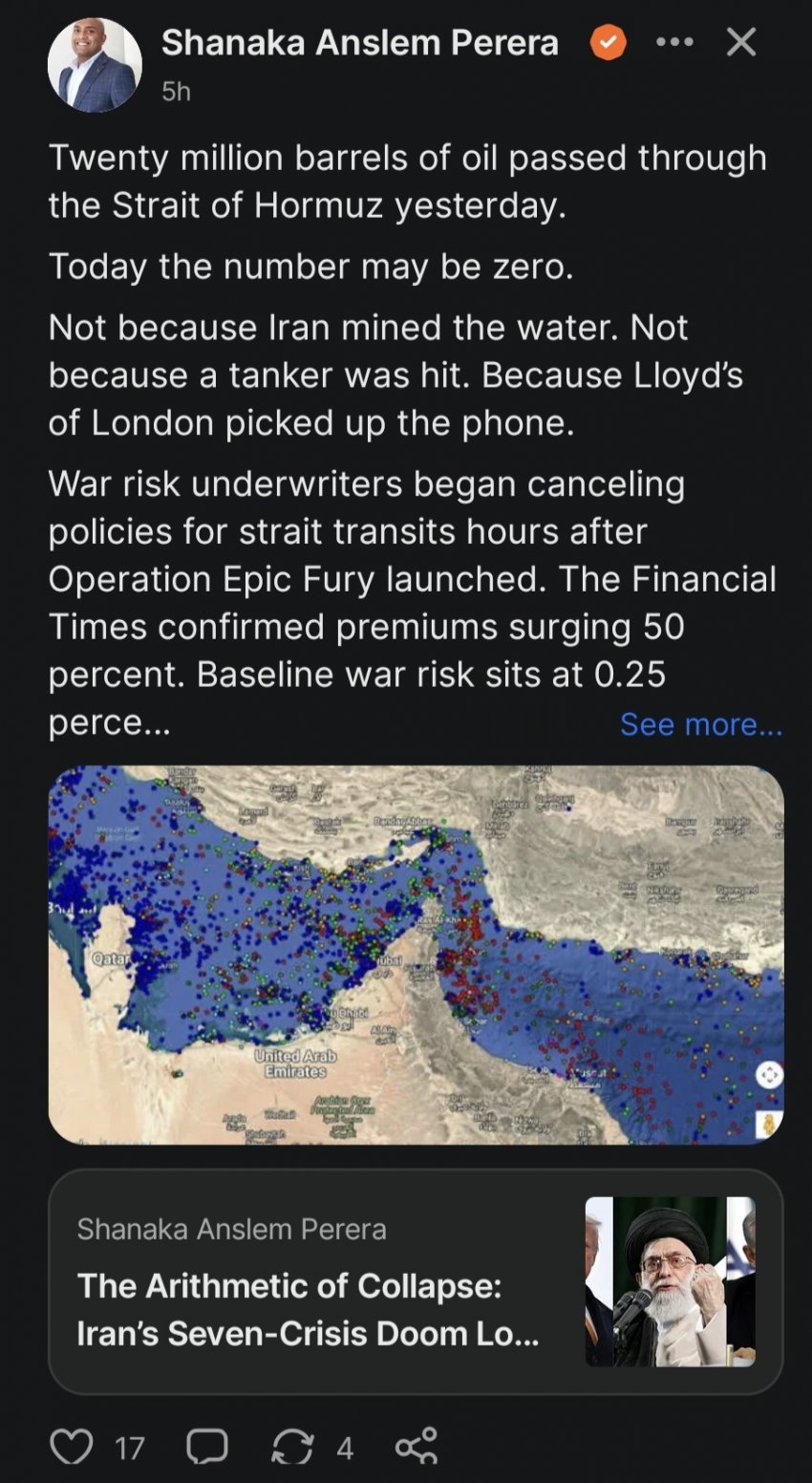Open author name Shanaka Anslem Perera

pos(359,43)
